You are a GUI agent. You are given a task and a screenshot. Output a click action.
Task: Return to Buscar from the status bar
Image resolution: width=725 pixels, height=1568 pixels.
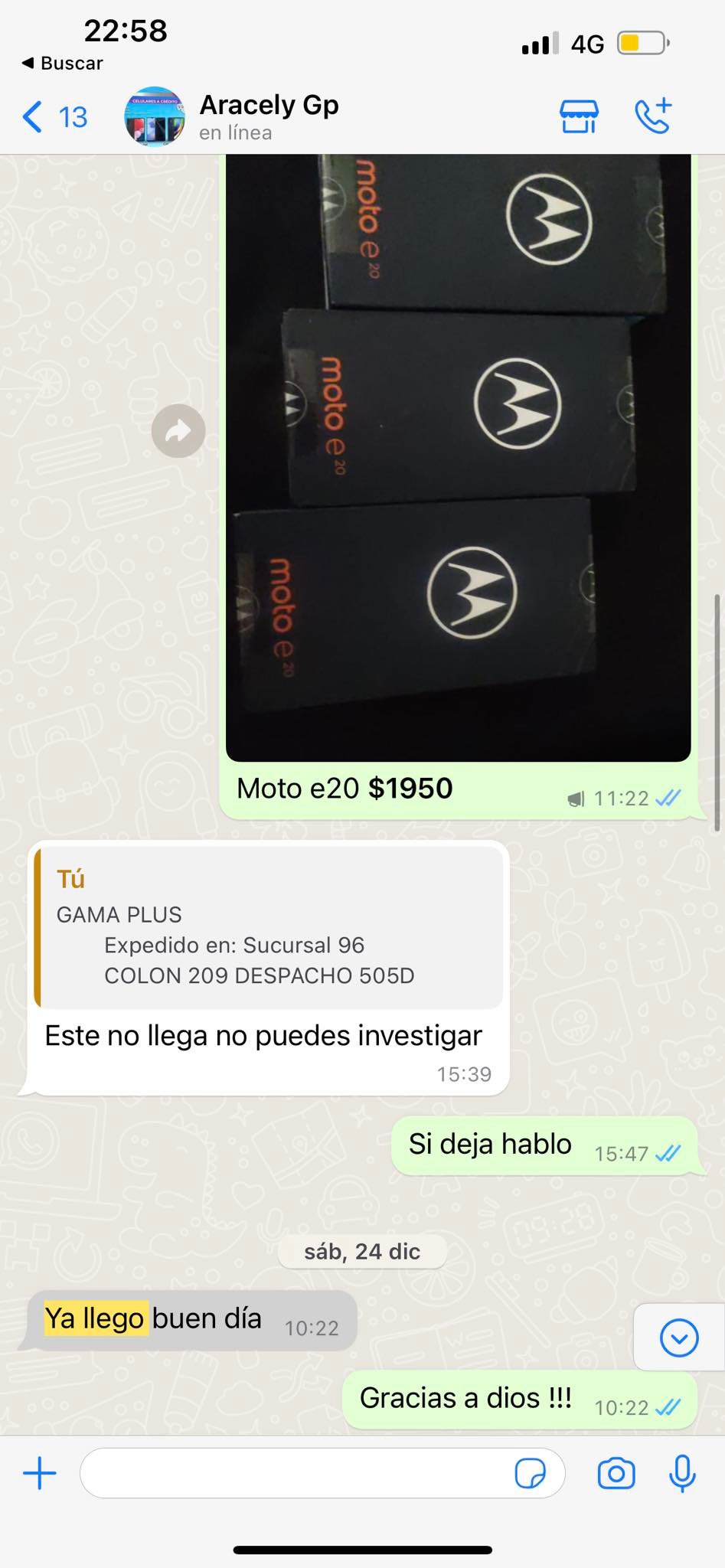coord(63,63)
